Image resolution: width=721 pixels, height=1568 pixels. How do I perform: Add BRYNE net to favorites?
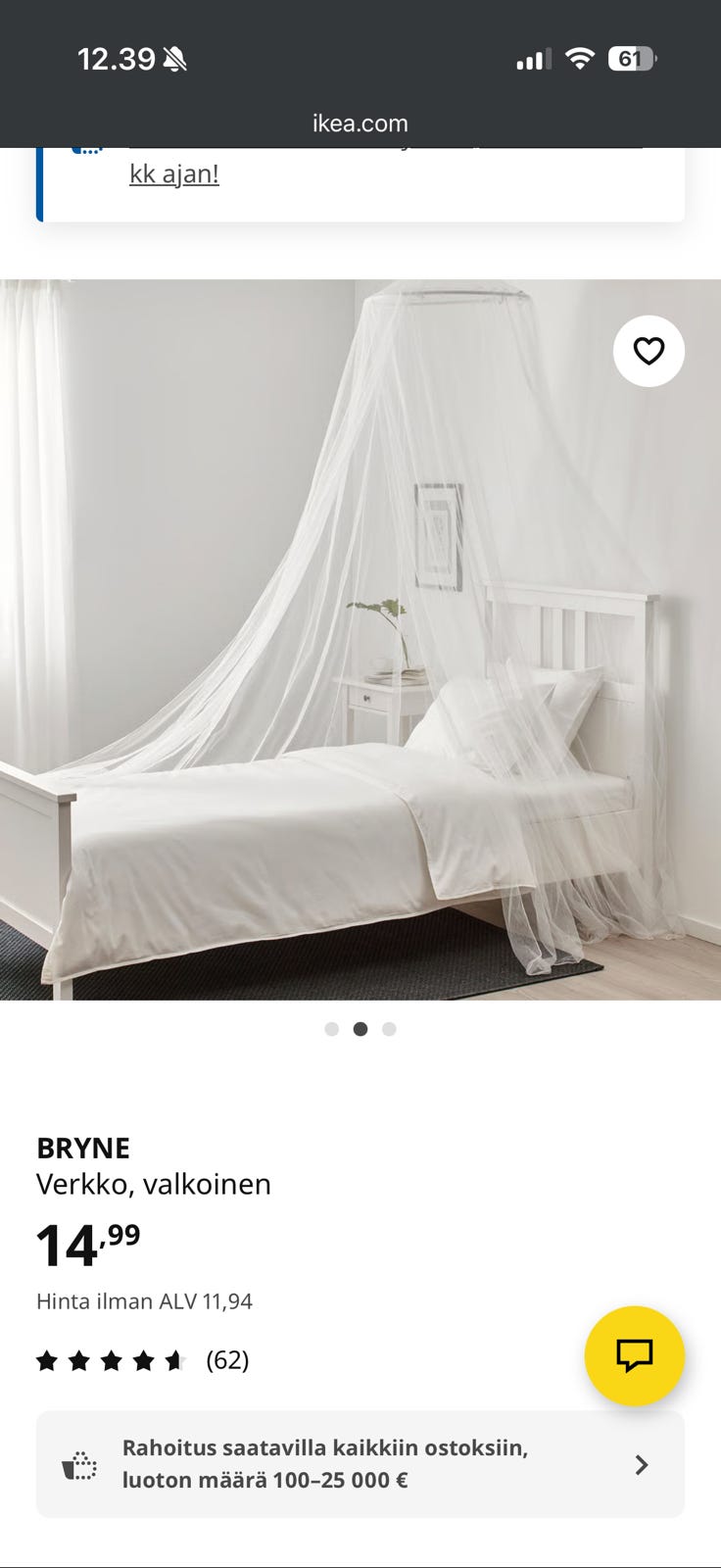pyautogui.click(x=649, y=351)
